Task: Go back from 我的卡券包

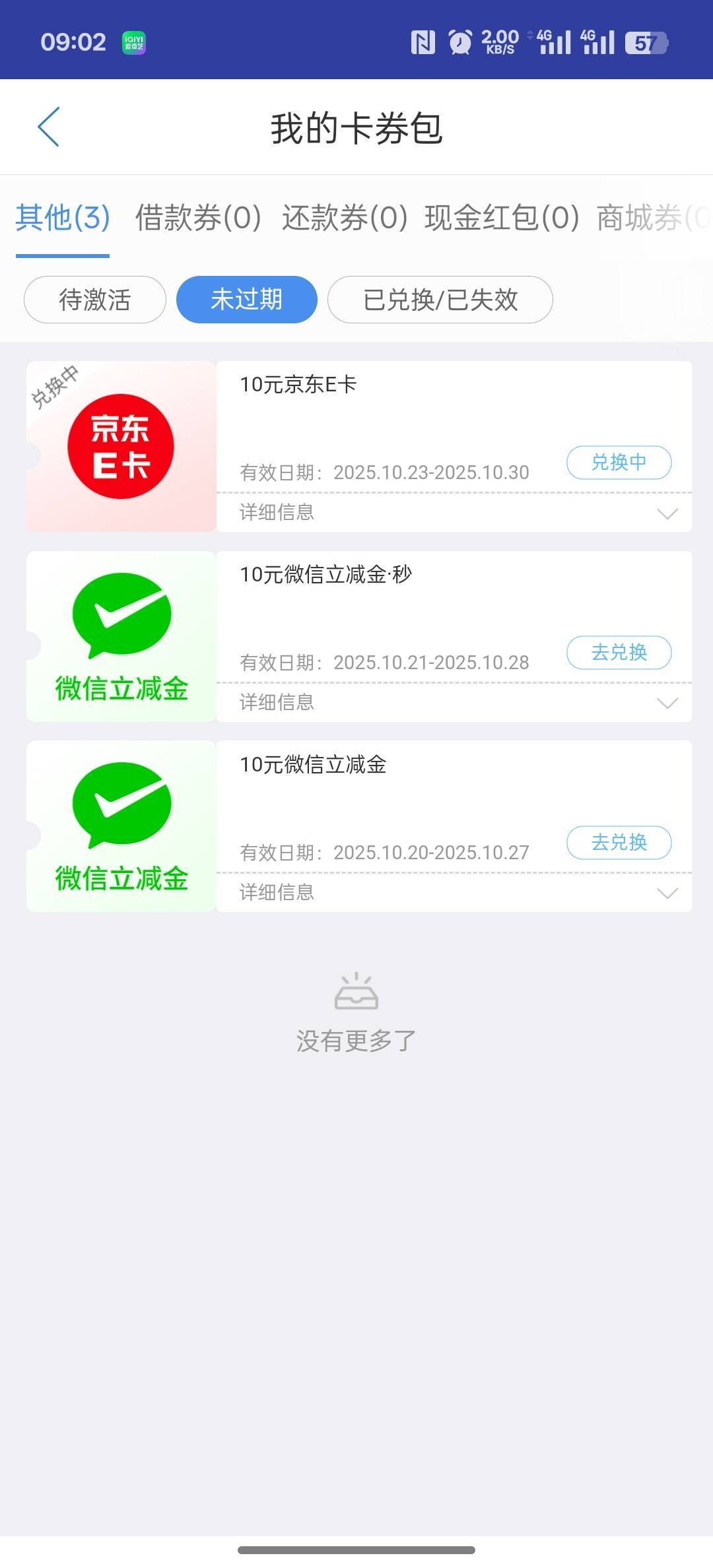Action: coord(49,127)
